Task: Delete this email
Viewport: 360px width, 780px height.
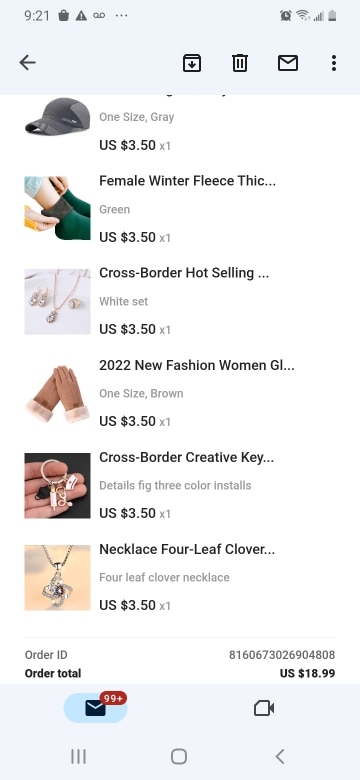Action: (240, 63)
